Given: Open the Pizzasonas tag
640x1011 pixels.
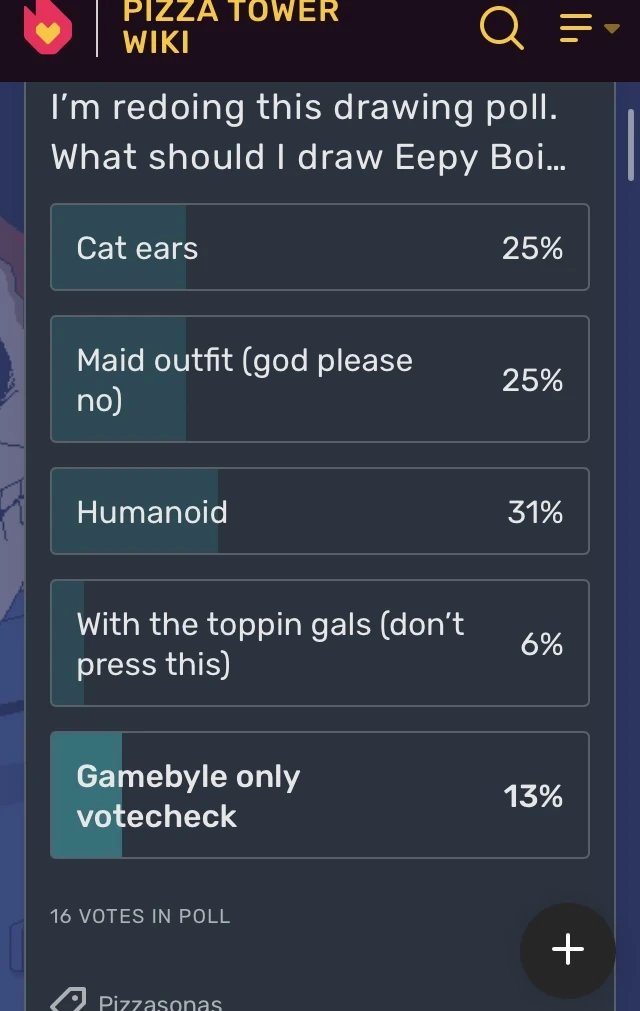Looking at the screenshot, I should (160, 1001).
